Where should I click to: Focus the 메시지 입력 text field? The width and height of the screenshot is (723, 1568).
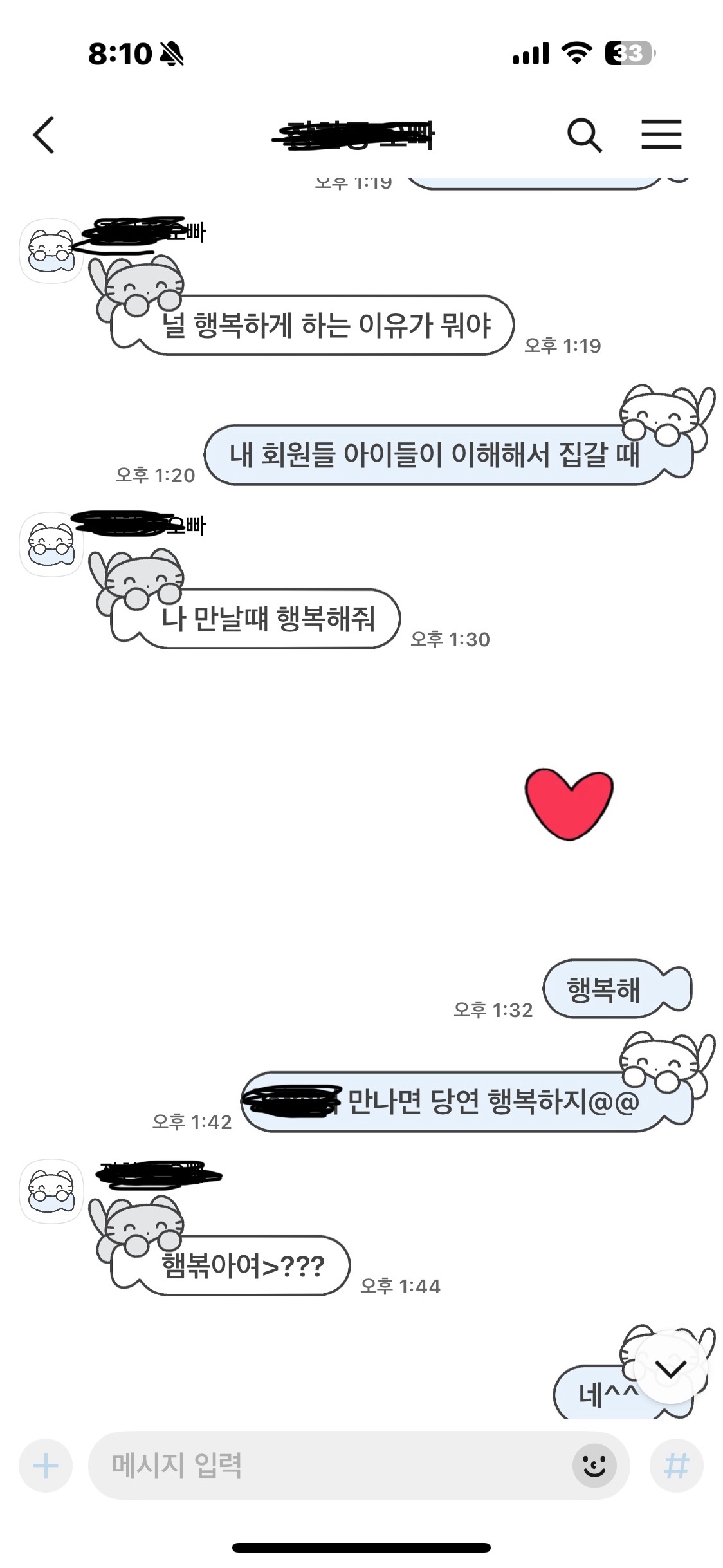[322, 1466]
